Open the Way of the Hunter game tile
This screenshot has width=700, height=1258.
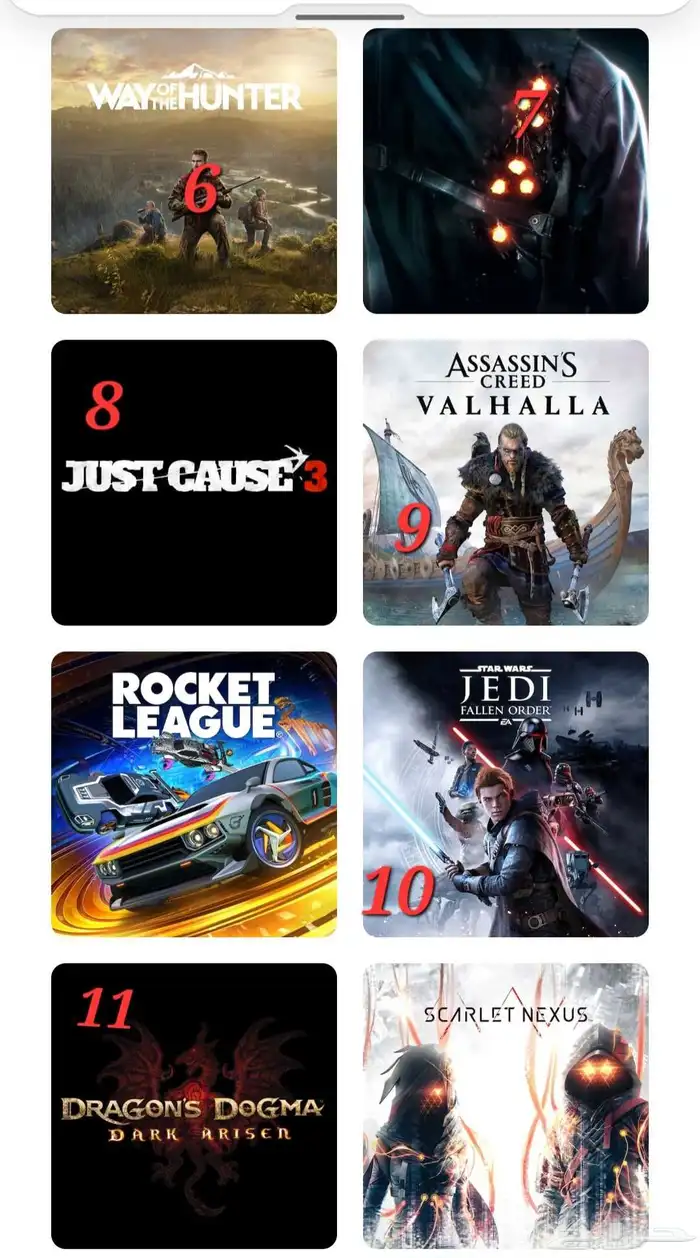(x=194, y=170)
